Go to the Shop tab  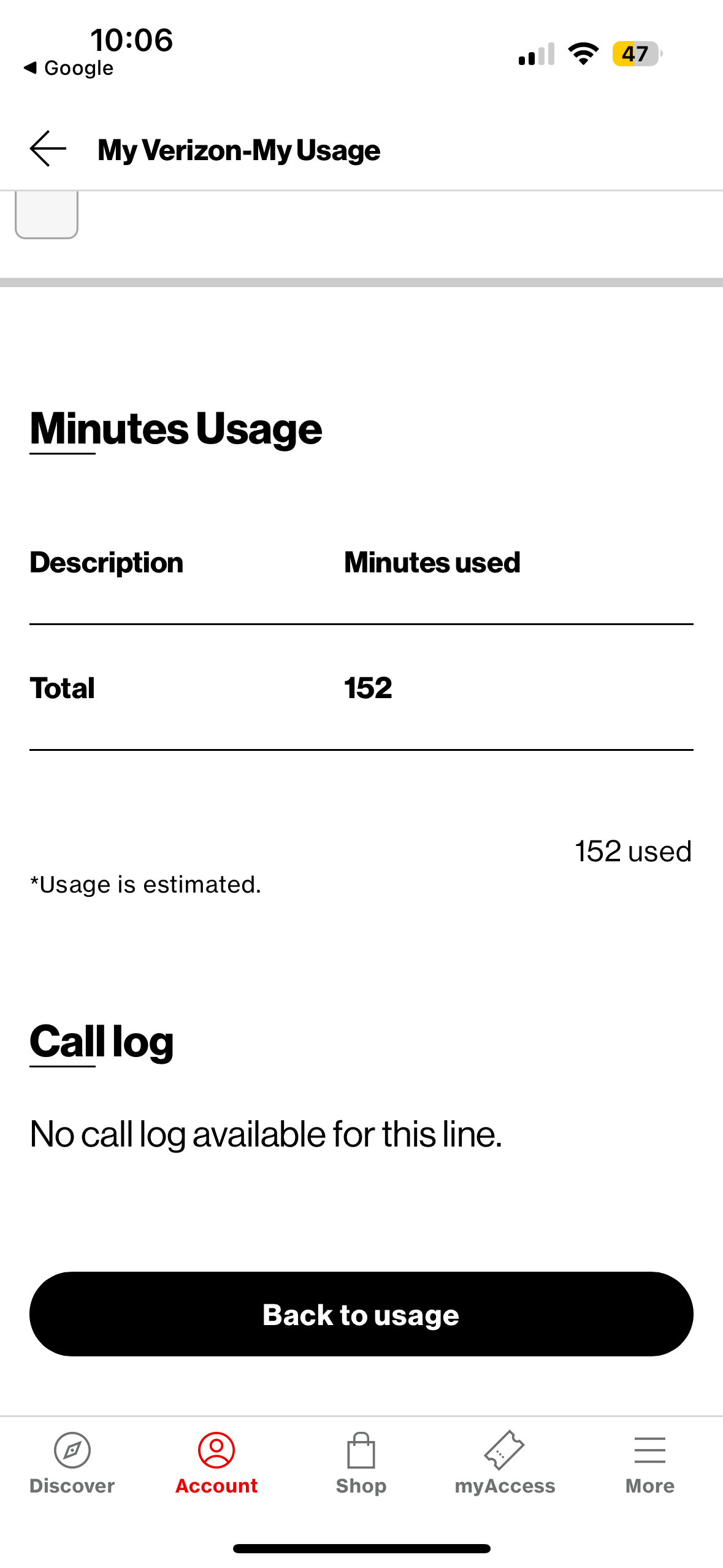point(361,1462)
